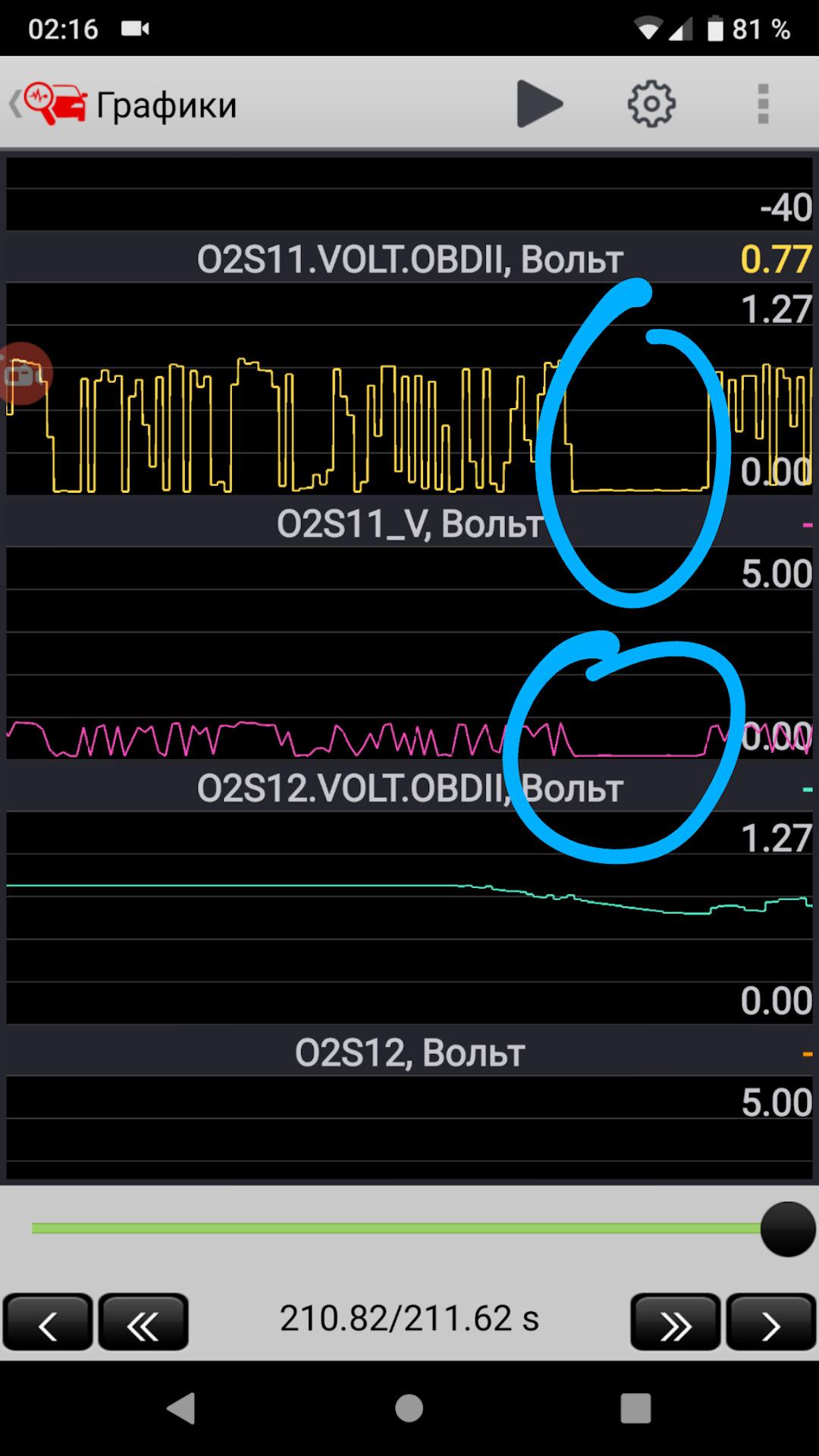The height and width of the screenshot is (1456, 819).
Task: Tap the green timeline slider track
Action: point(394,1228)
